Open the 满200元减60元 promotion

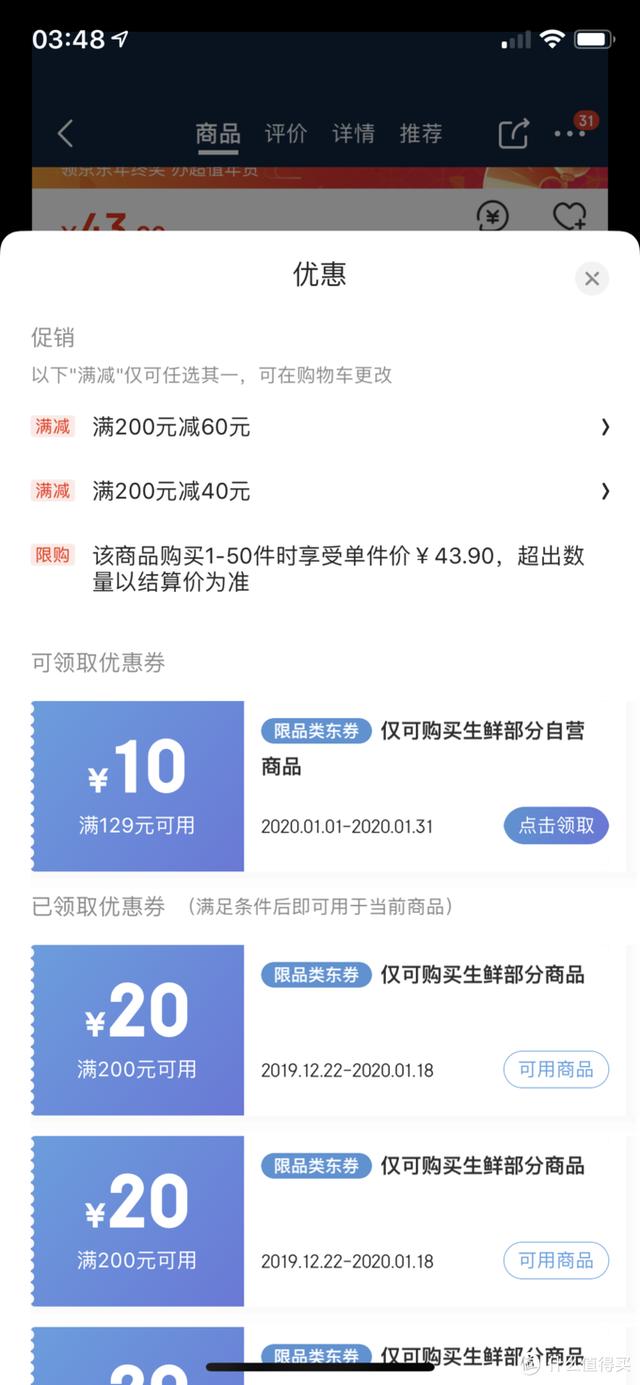click(320, 428)
